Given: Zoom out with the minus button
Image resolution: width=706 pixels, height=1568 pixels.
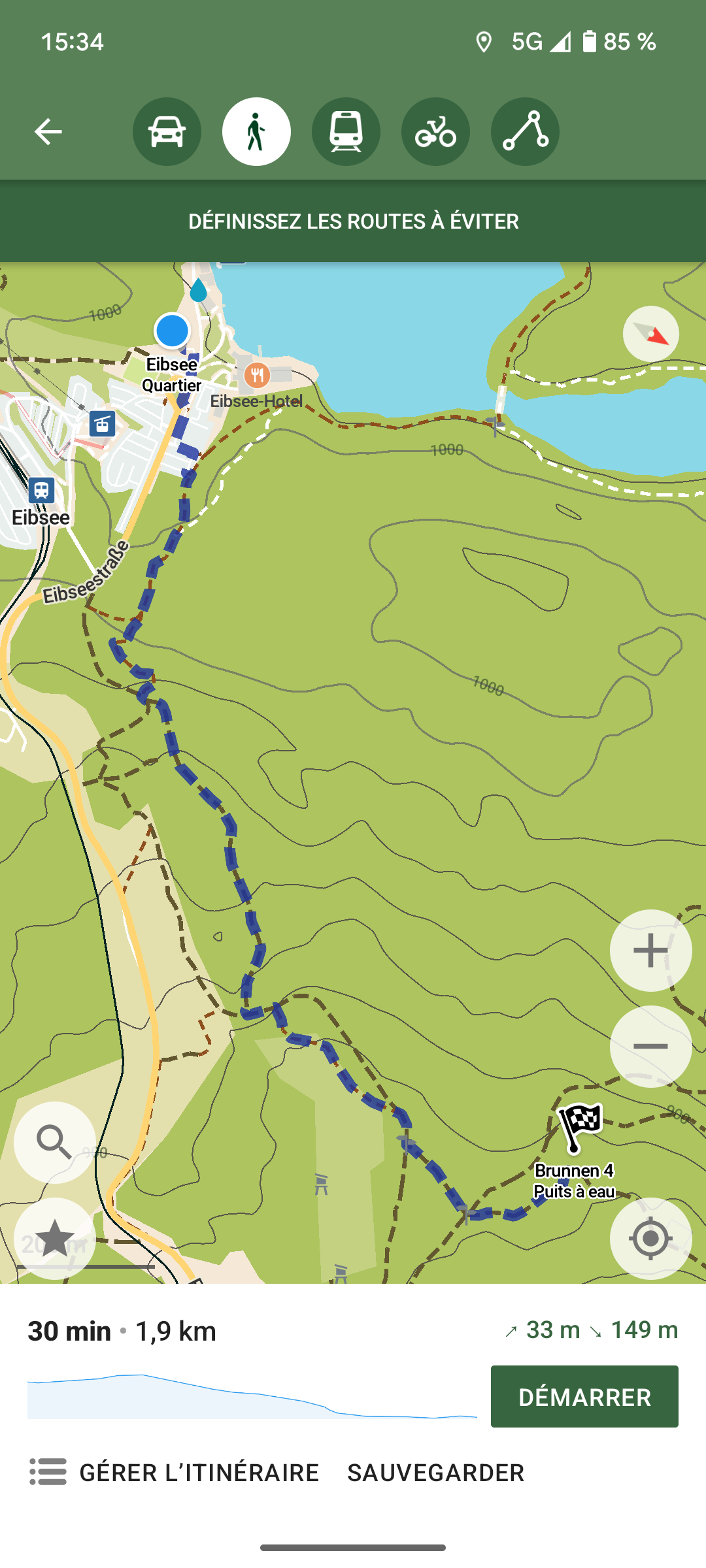Looking at the screenshot, I should click(650, 1047).
